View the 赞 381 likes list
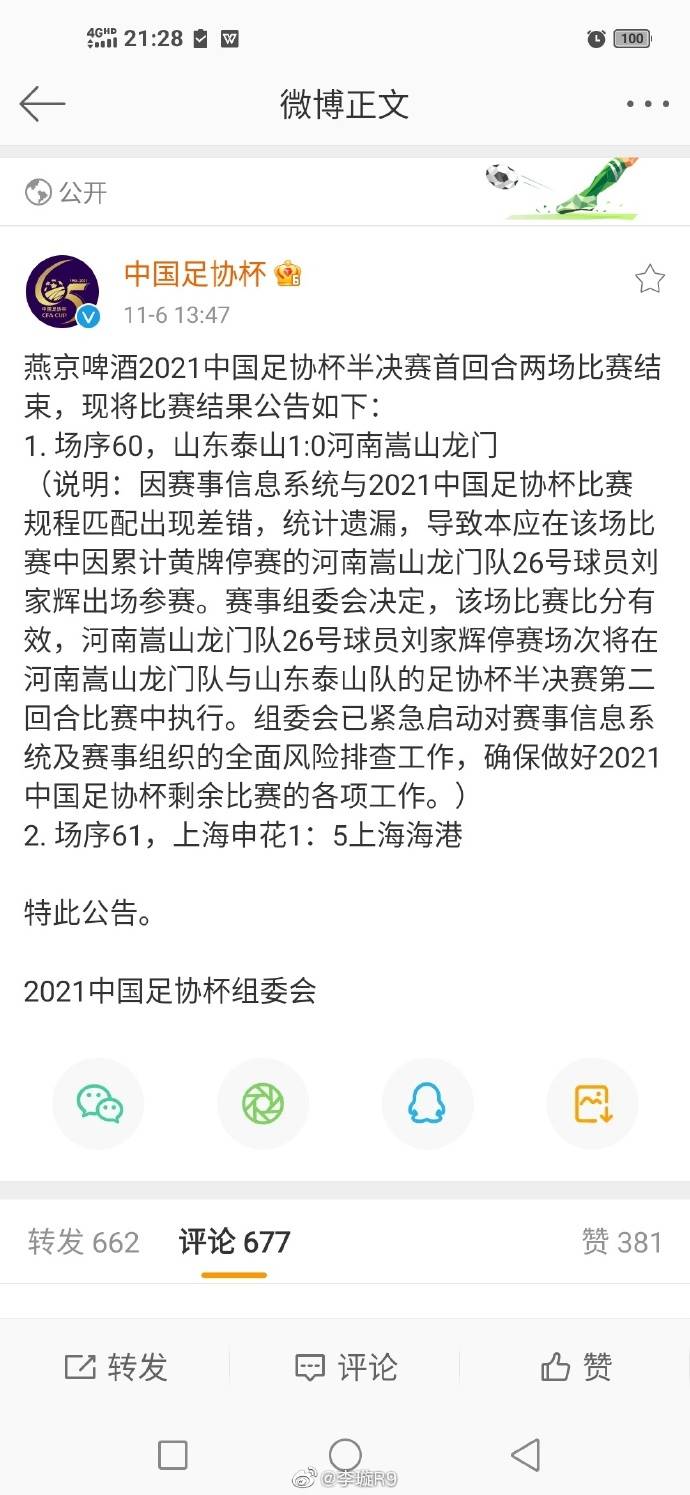 (621, 1242)
